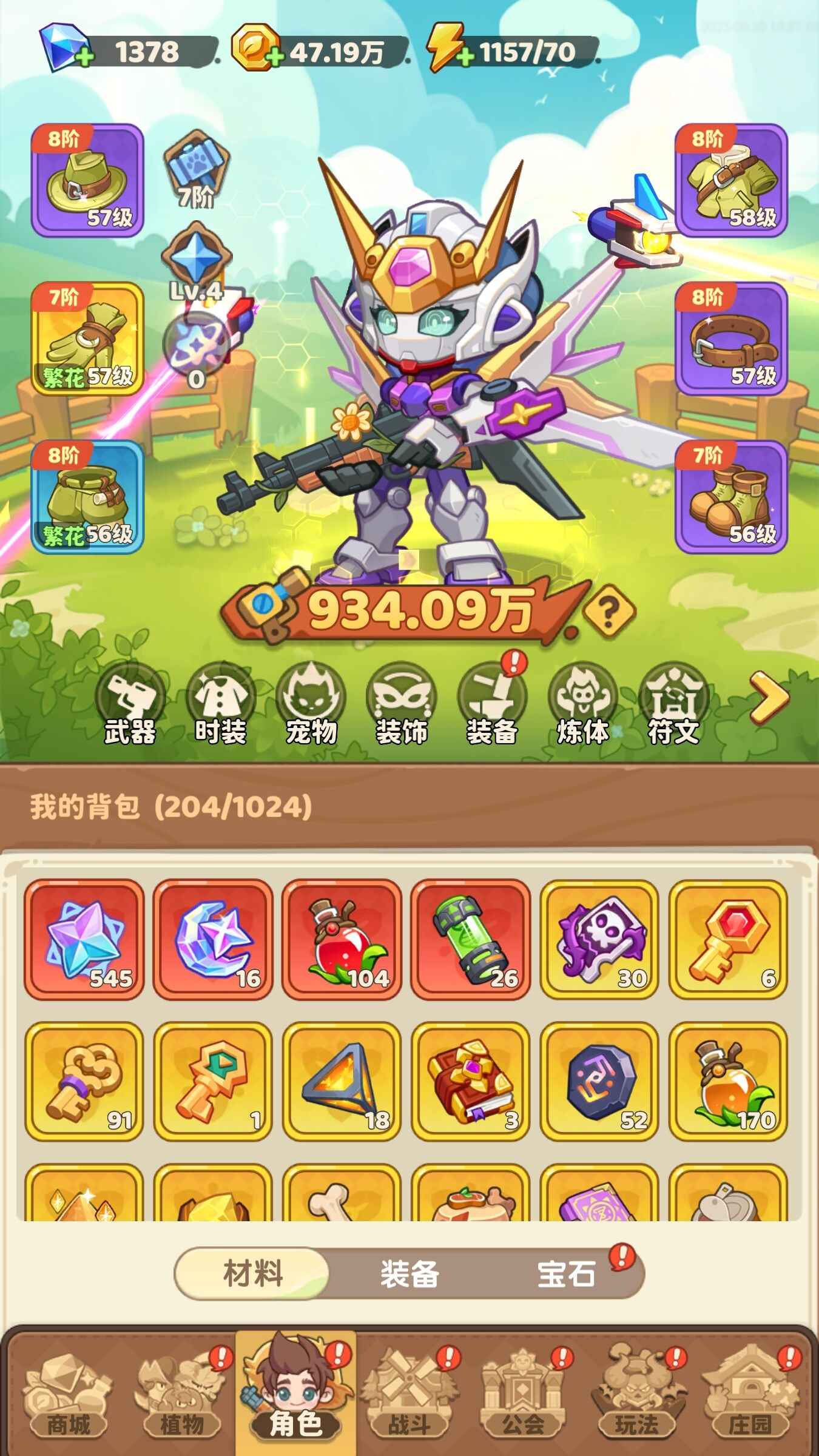This screenshot has width=819, height=1456.
Task: Select the 材料 materials tab
Action: (x=253, y=1273)
